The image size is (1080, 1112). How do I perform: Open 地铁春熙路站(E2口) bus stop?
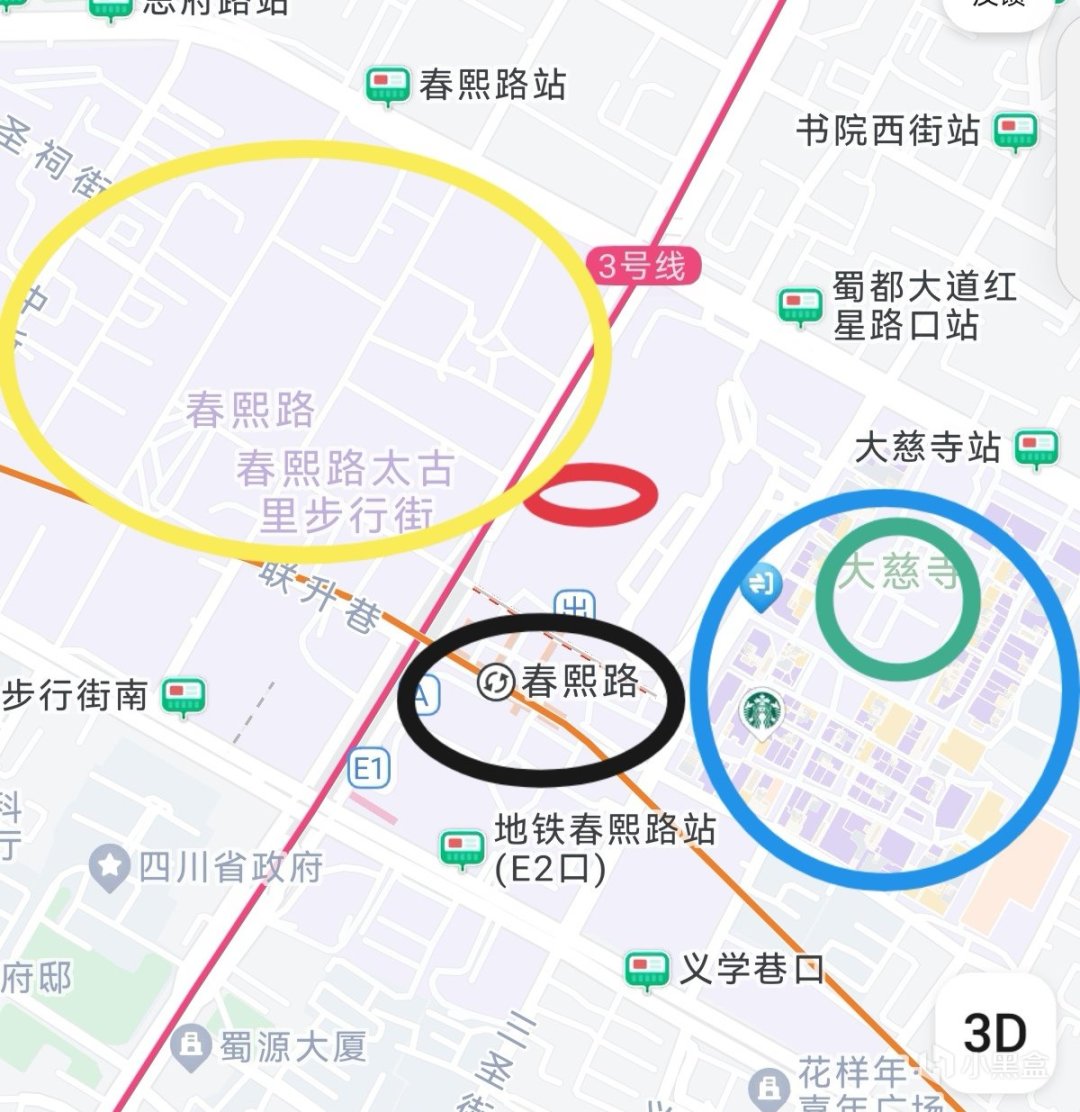click(x=462, y=849)
